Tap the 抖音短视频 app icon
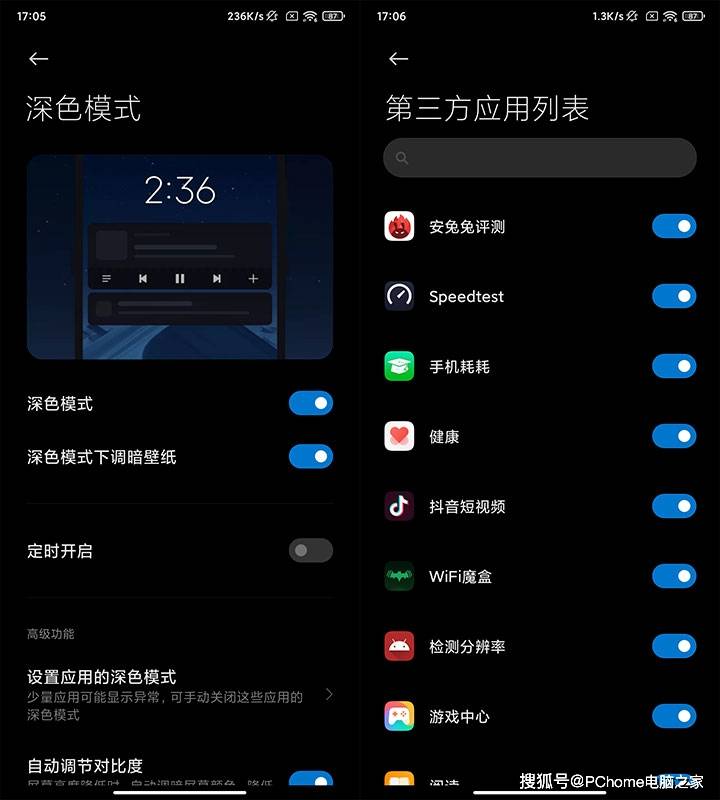 tap(399, 506)
